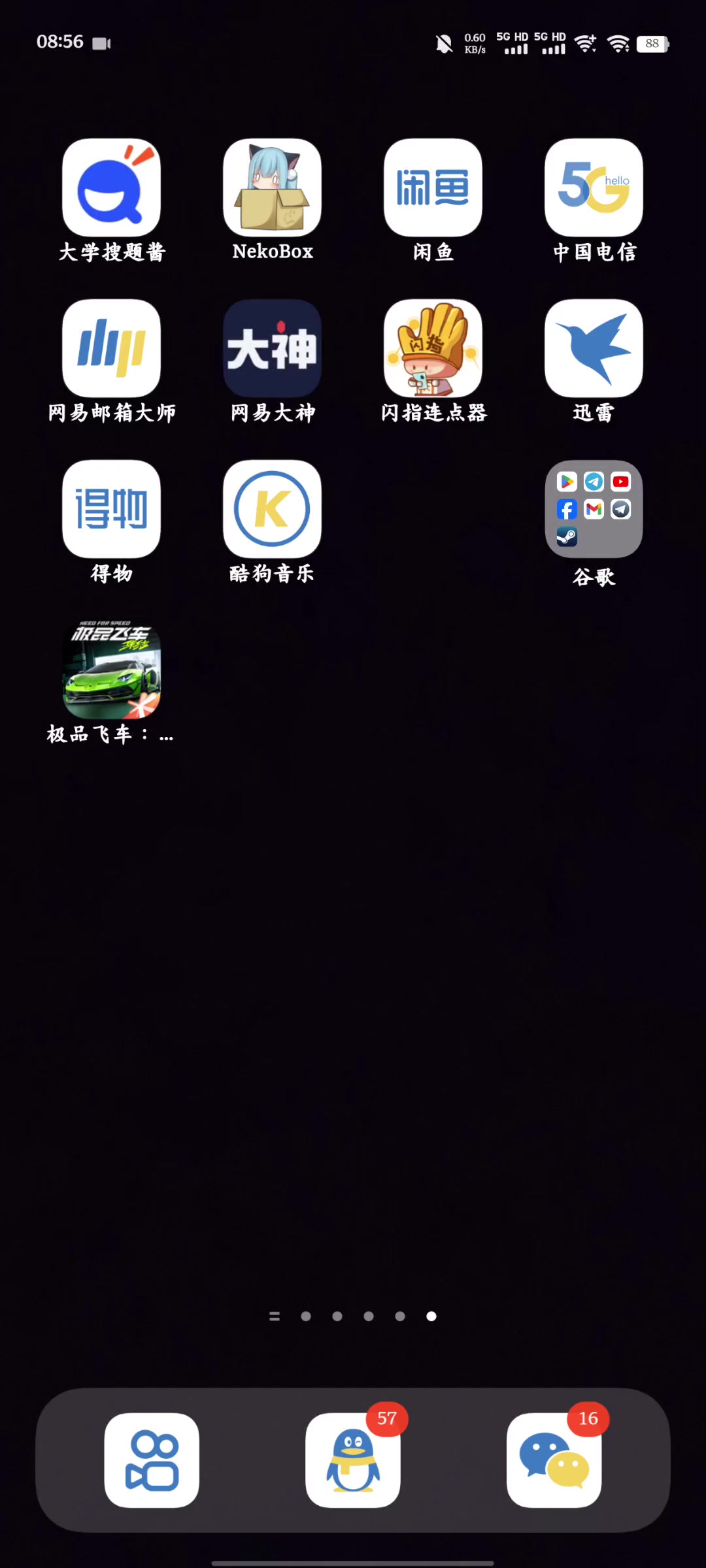This screenshot has height=1568, width=706.
Task: Jump to the first home screen page dot
Action: click(x=306, y=1316)
